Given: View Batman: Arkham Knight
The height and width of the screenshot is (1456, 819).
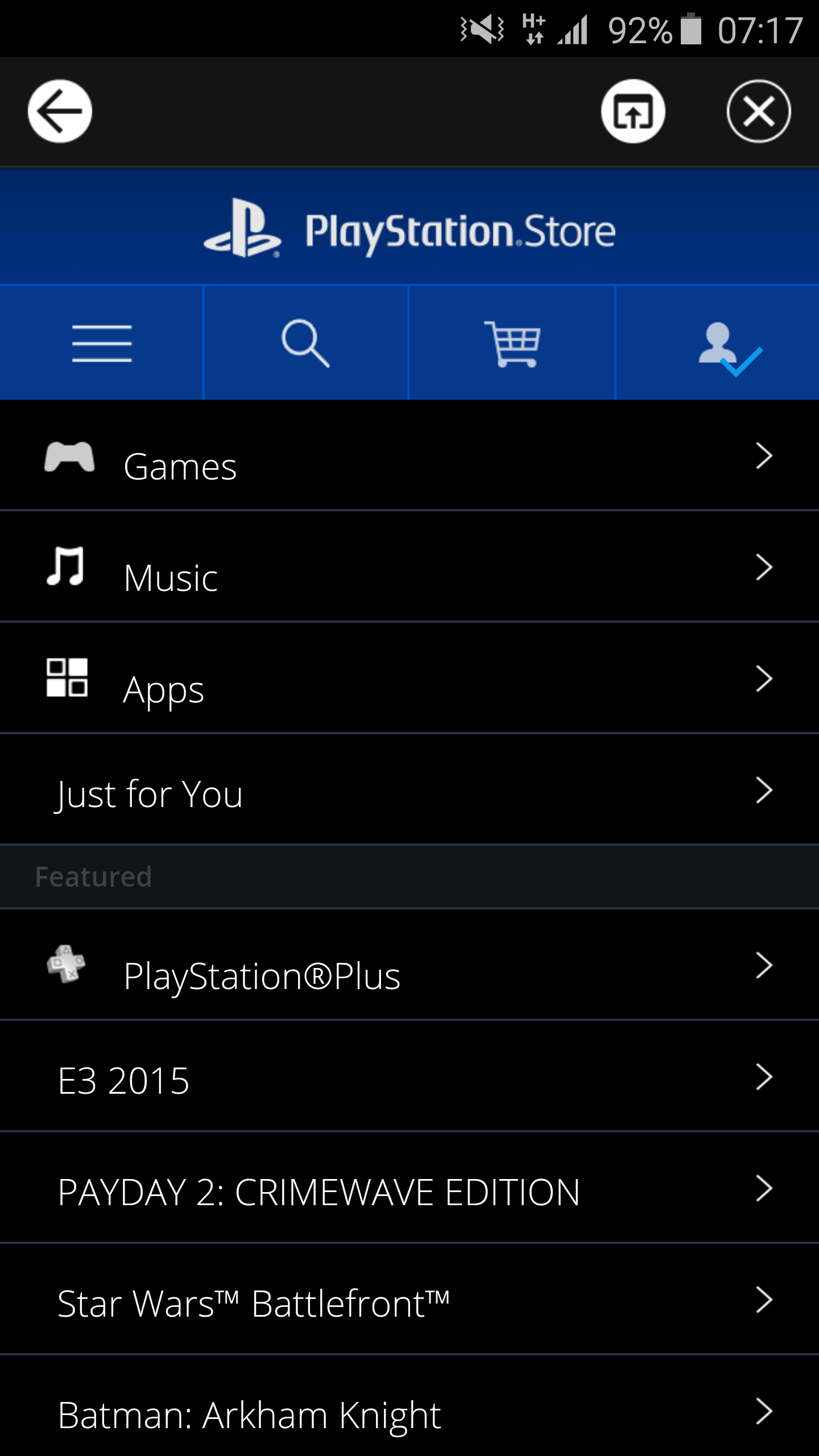Looking at the screenshot, I should point(409,1412).
